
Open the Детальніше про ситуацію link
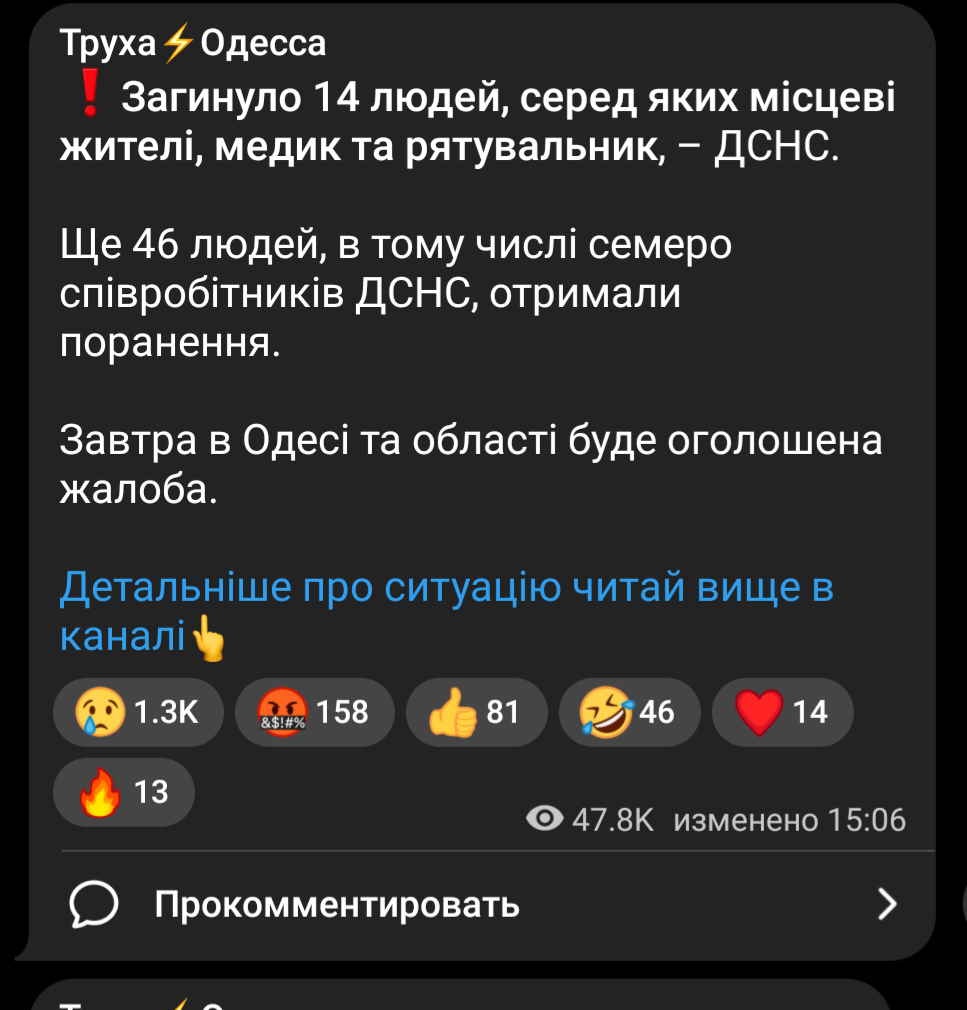446,588
